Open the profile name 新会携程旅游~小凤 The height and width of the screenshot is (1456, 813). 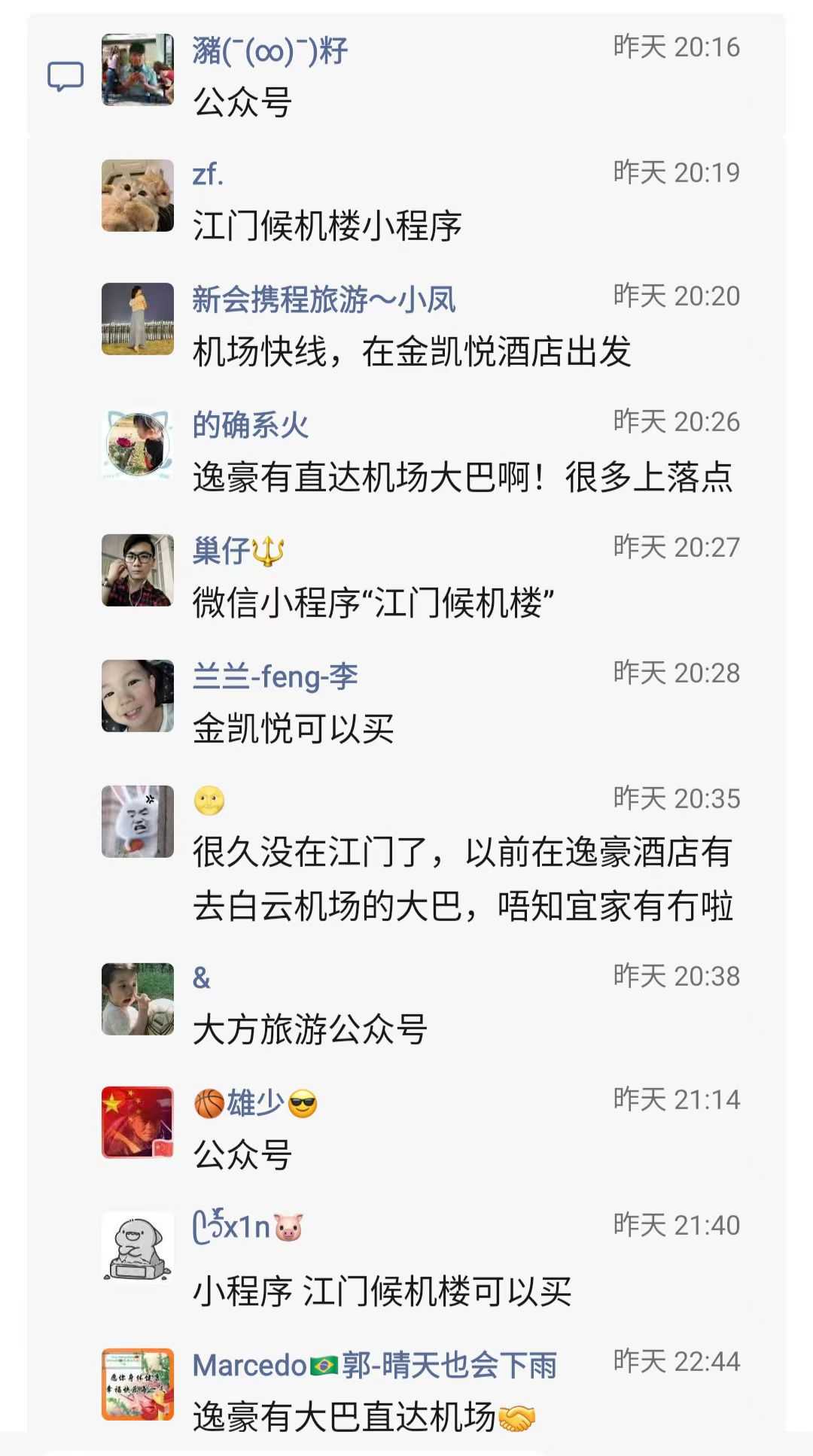(324, 299)
